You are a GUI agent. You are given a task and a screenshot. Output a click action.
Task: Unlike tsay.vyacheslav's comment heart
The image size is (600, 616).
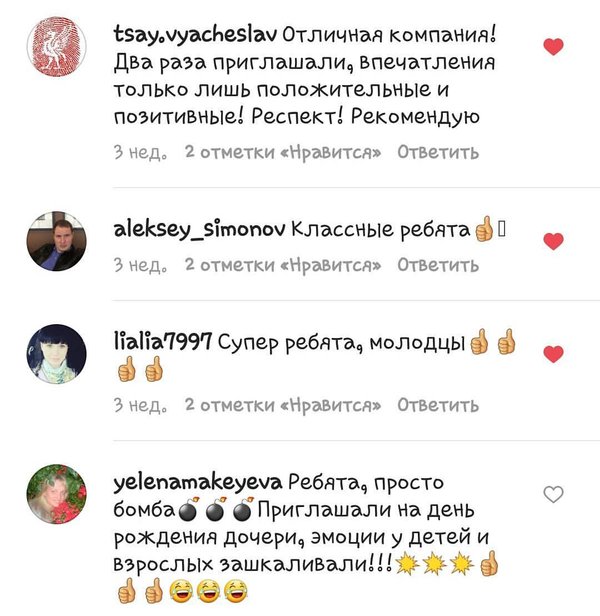click(553, 46)
